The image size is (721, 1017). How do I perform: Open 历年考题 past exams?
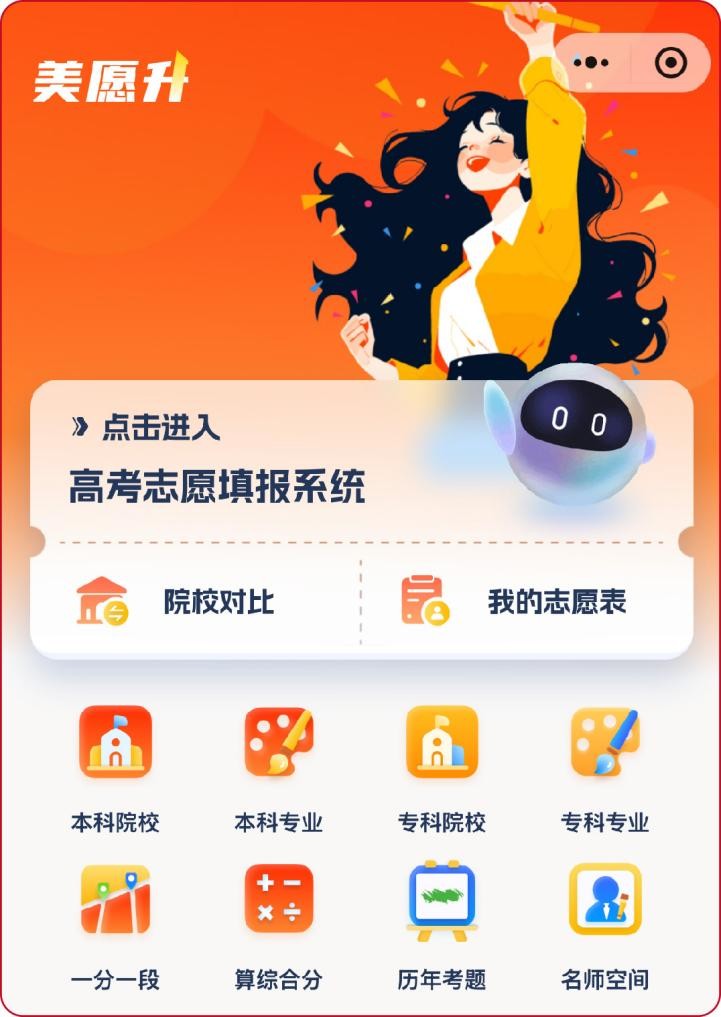[442, 923]
